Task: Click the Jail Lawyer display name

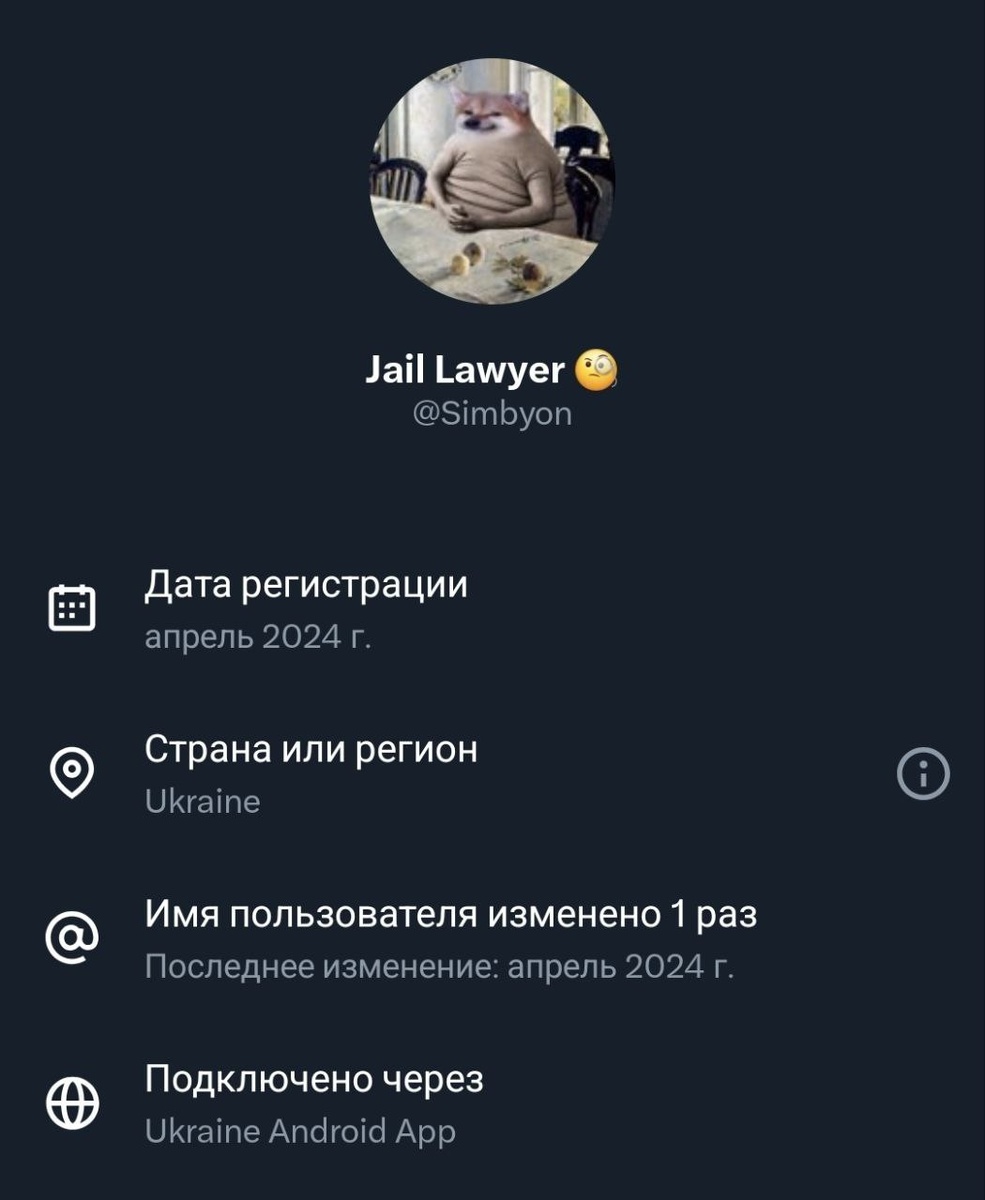Action: pyautogui.click(x=465, y=368)
